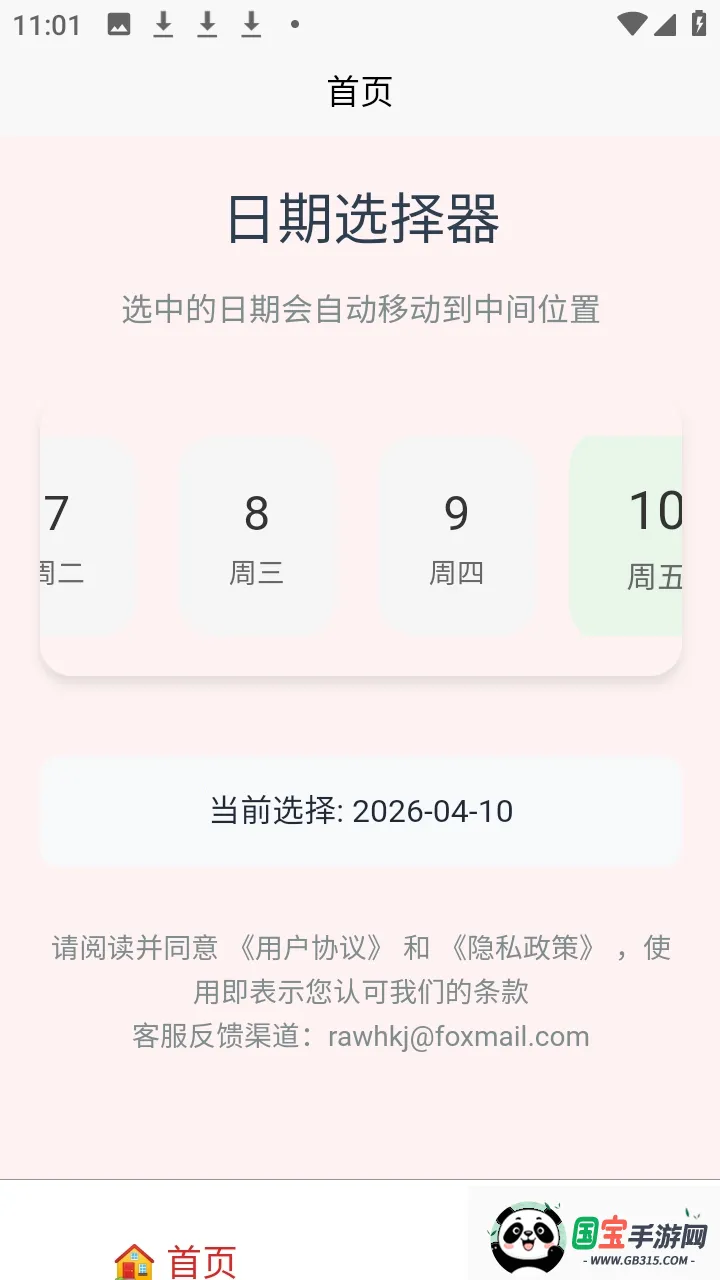Image resolution: width=720 pixels, height=1280 pixels.
Task: Select date 9 周四 card
Action: click(x=457, y=537)
